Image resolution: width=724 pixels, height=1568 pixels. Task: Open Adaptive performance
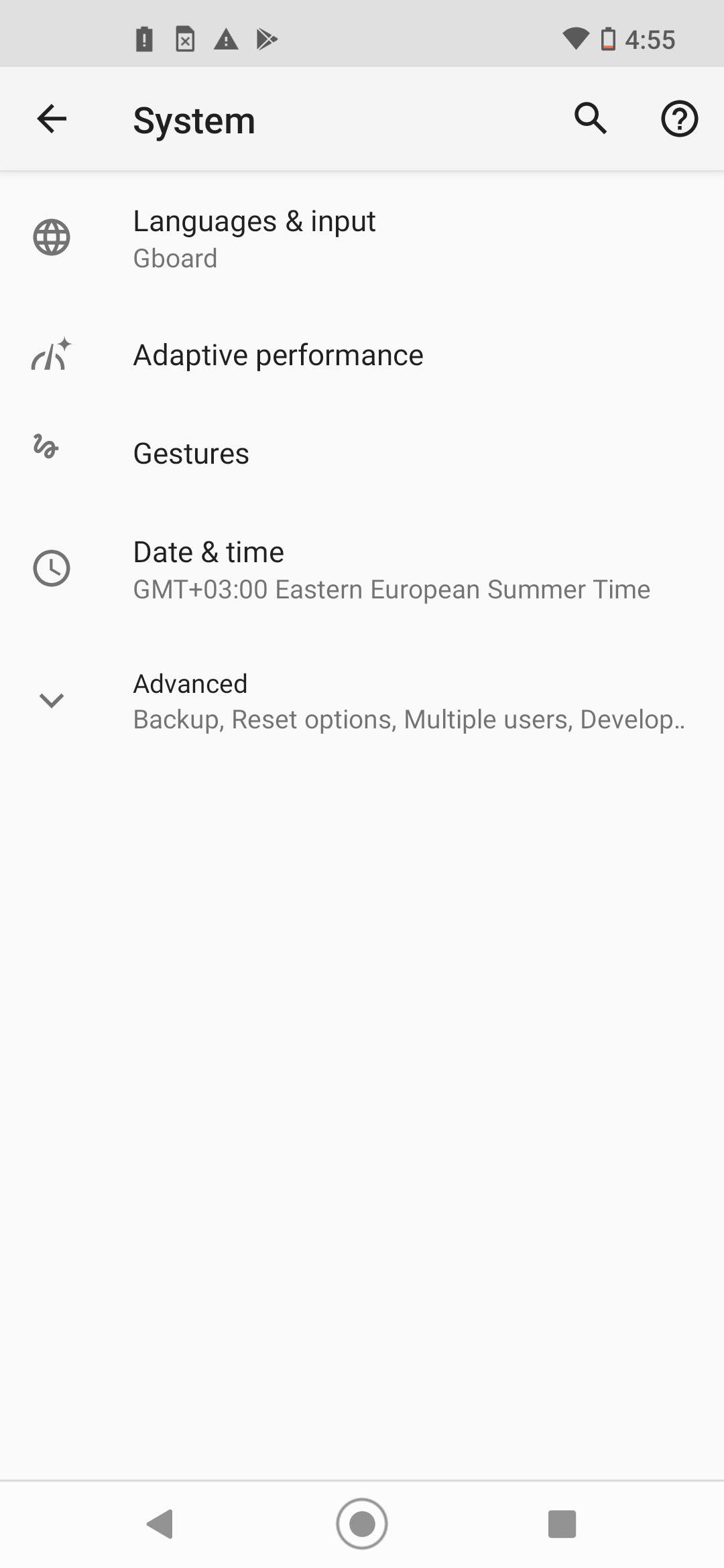coord(362,355)
